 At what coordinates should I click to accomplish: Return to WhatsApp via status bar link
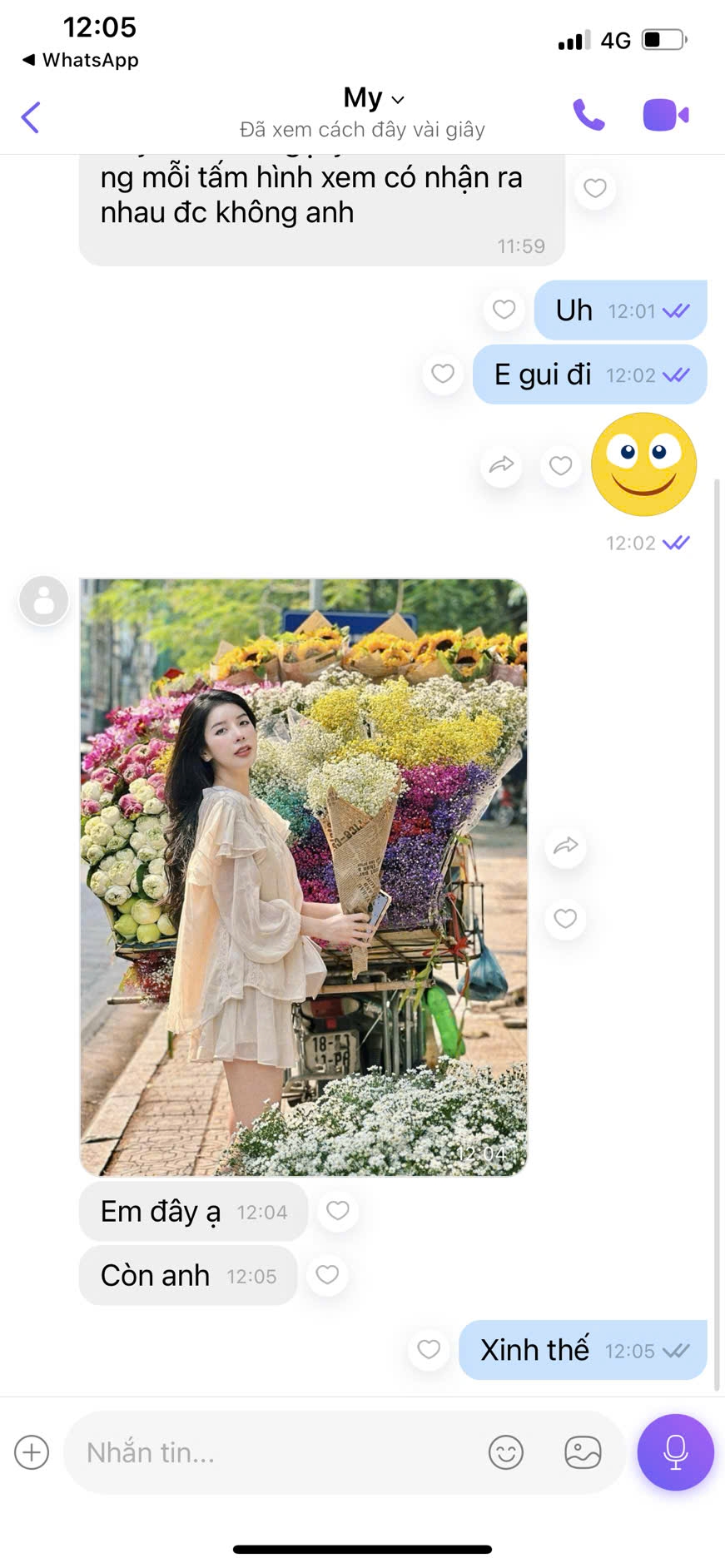coord(81,60)
